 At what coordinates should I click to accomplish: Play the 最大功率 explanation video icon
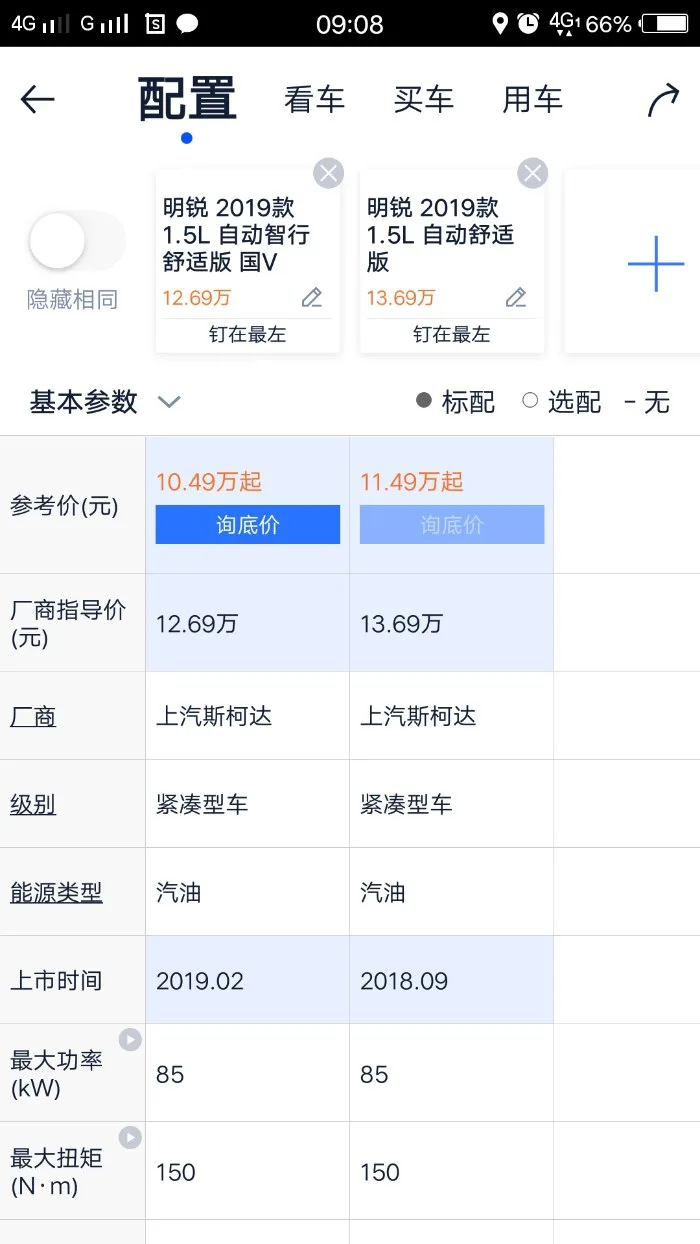130,1040
